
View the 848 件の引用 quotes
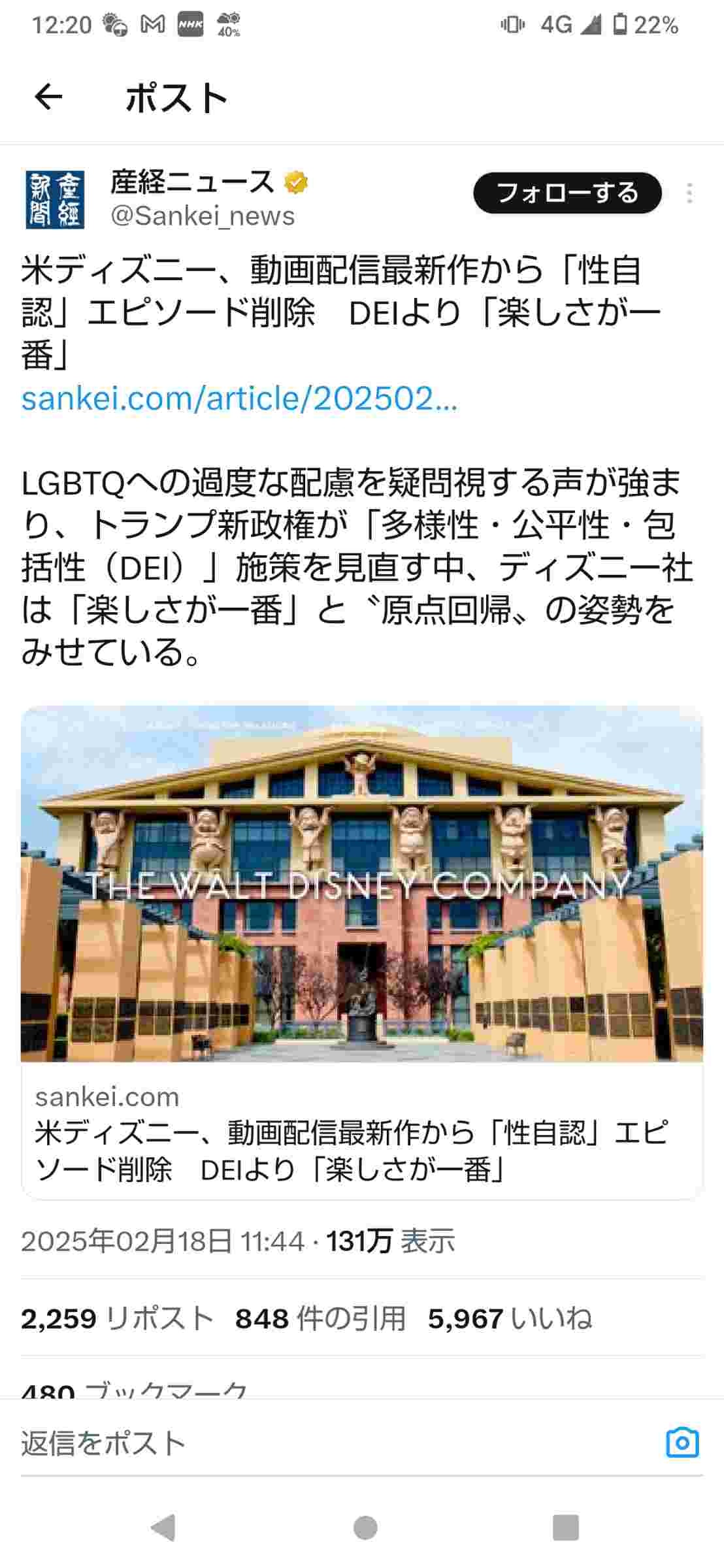[320, 1318]
